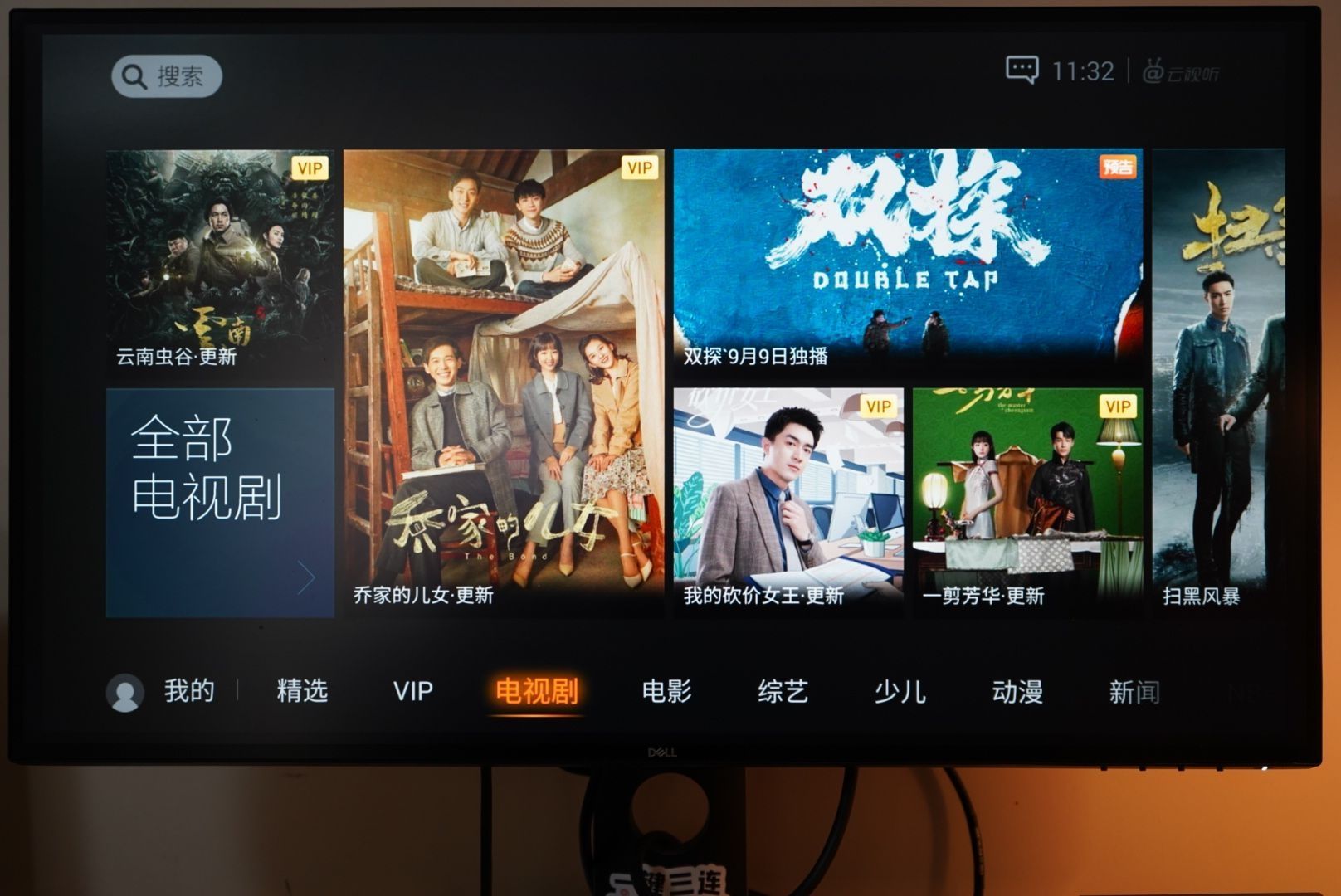1341x896 pixels.
Task: Switch to the 电影 tab
Action: click(666, 691)
